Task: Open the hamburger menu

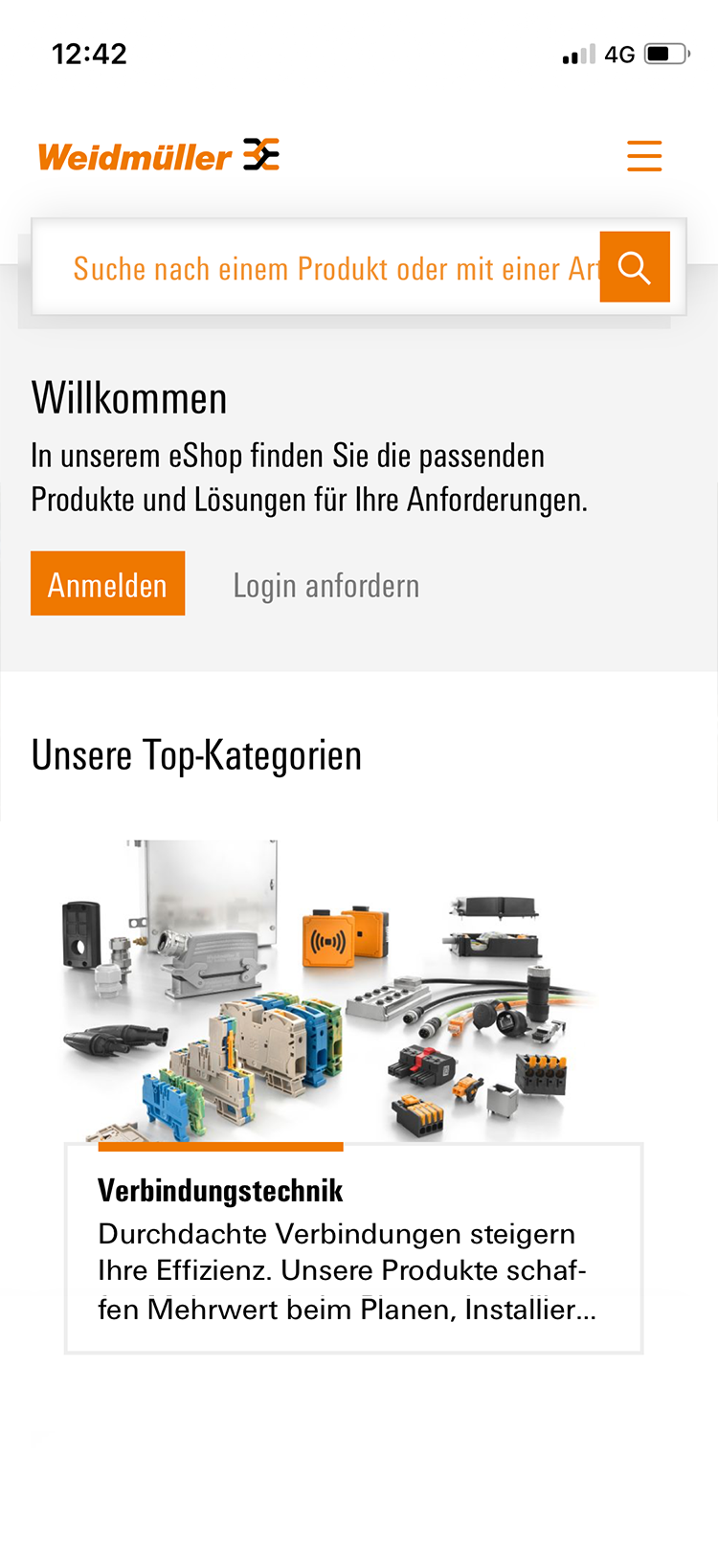Action: click(644, 155)
